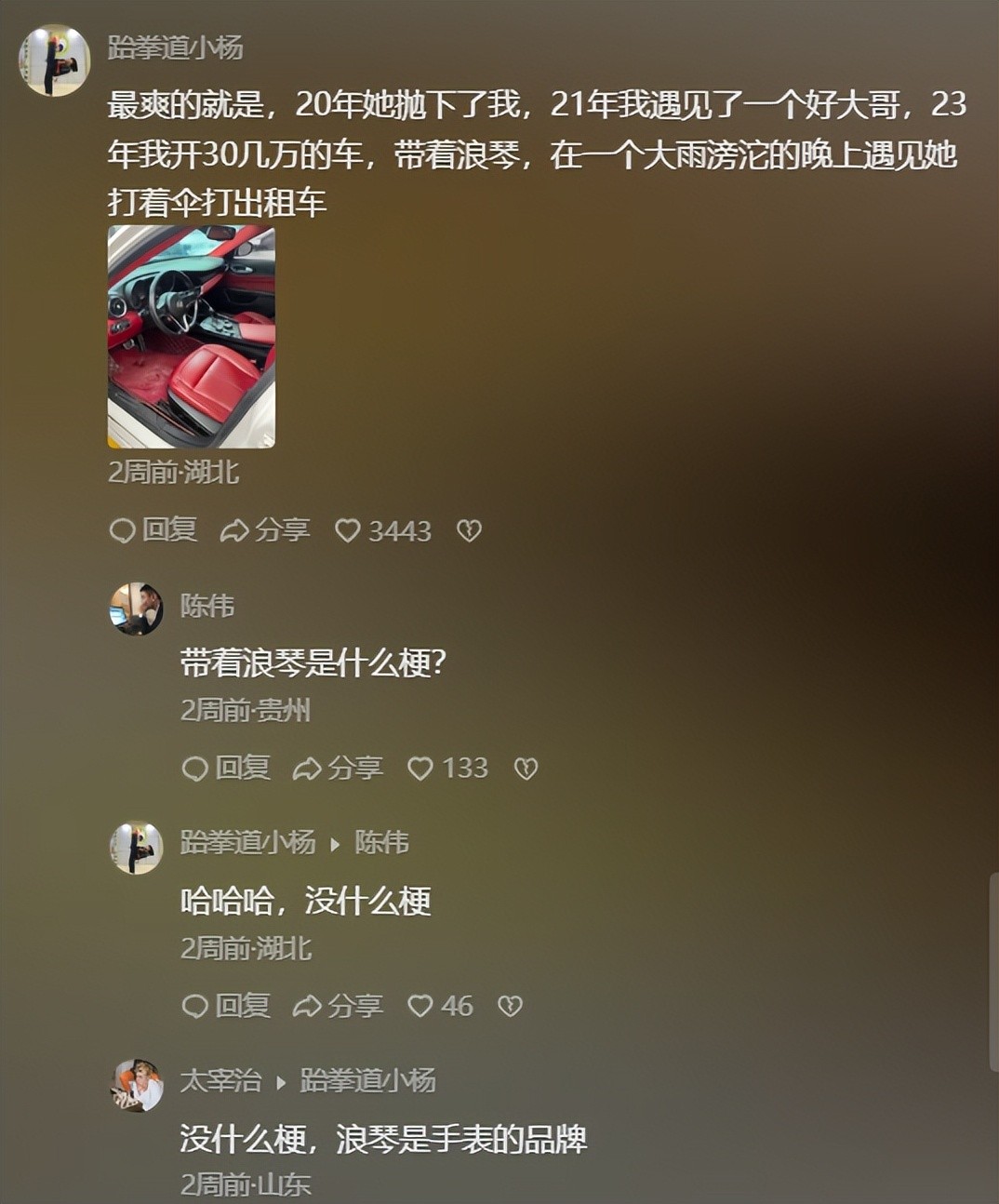Dislike the reply with 46 likes
999x1204 pixels.
coord(510,1006)
